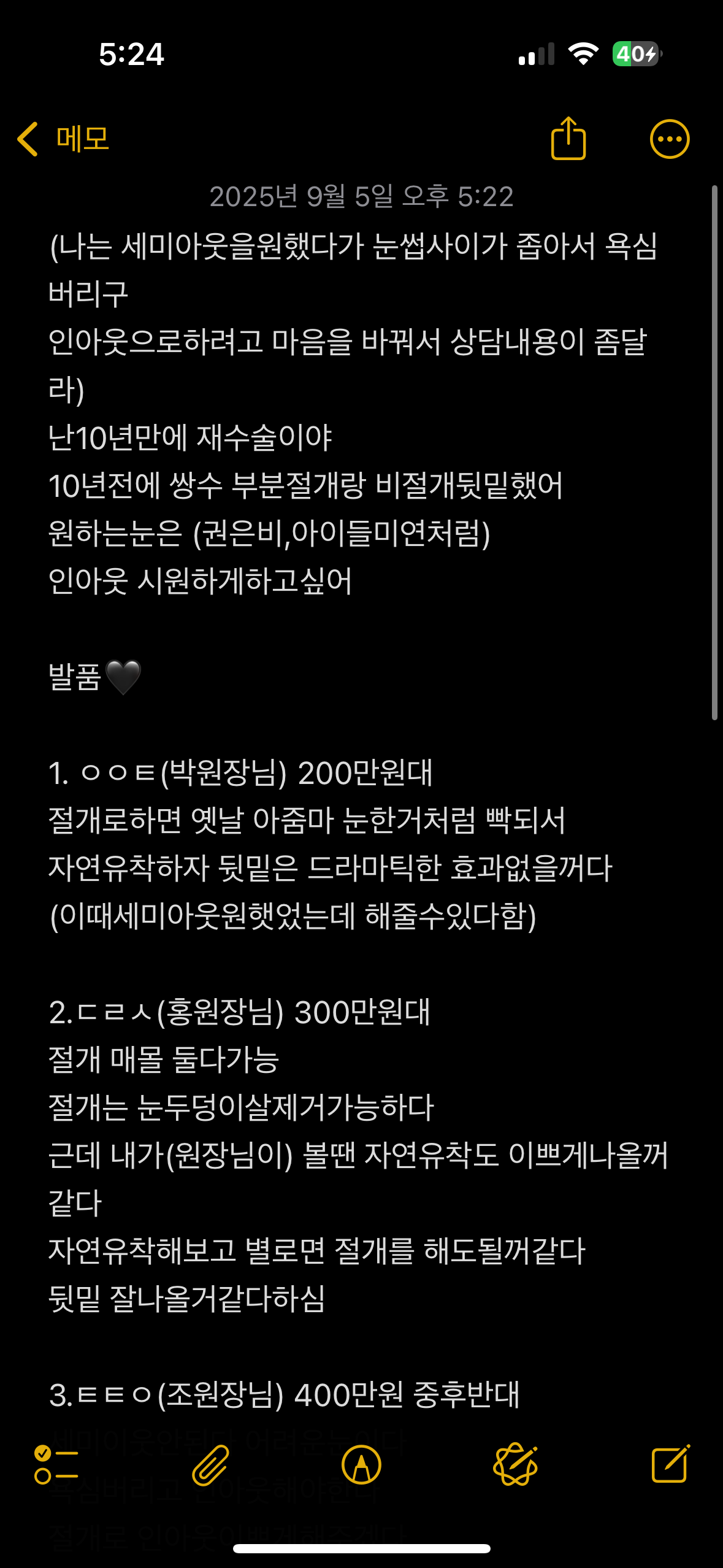Add a checklist to the note
Screen dimensions: 723x1568
[56, 1465]
